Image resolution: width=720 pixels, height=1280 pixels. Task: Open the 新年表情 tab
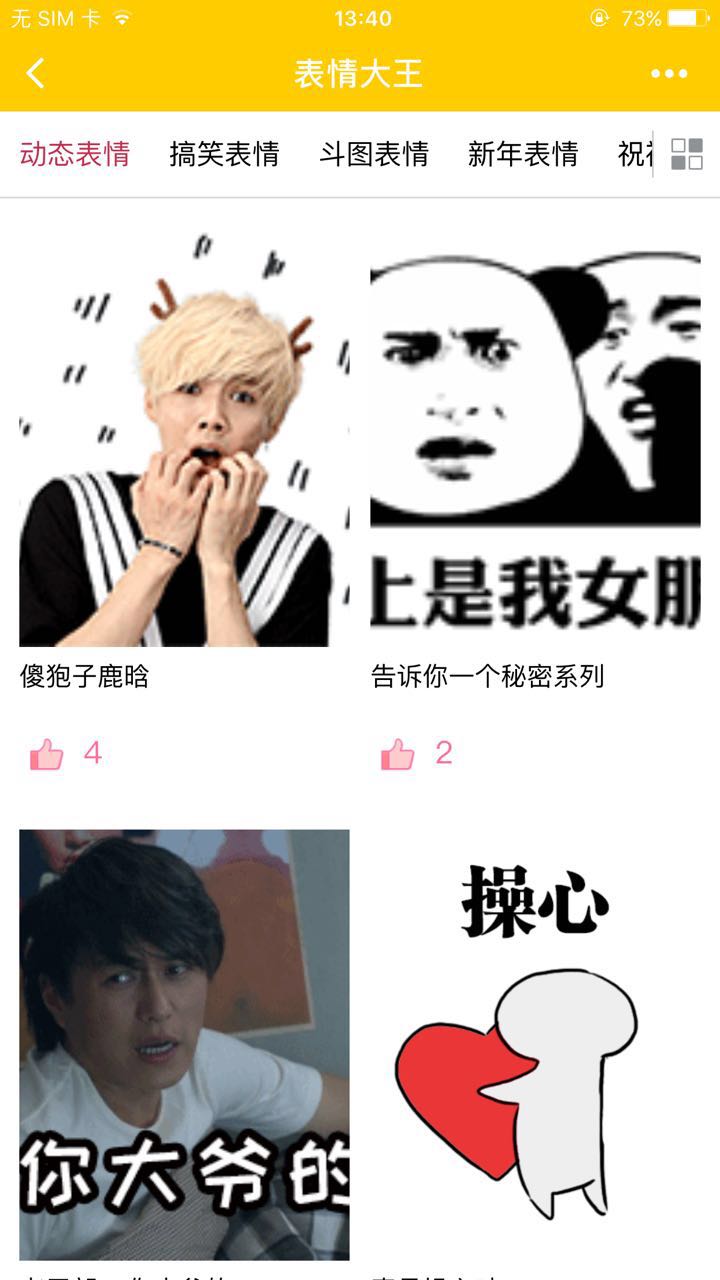[x=523, y=154]
